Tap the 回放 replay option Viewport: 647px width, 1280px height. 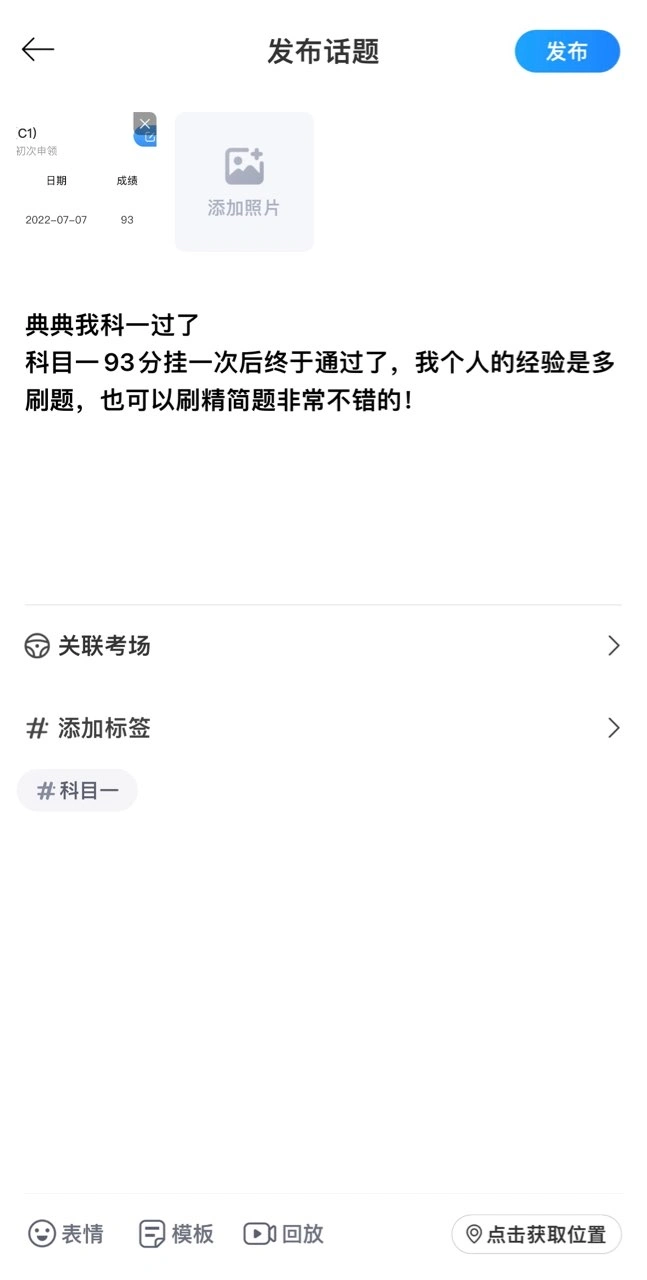(284, 1234)
